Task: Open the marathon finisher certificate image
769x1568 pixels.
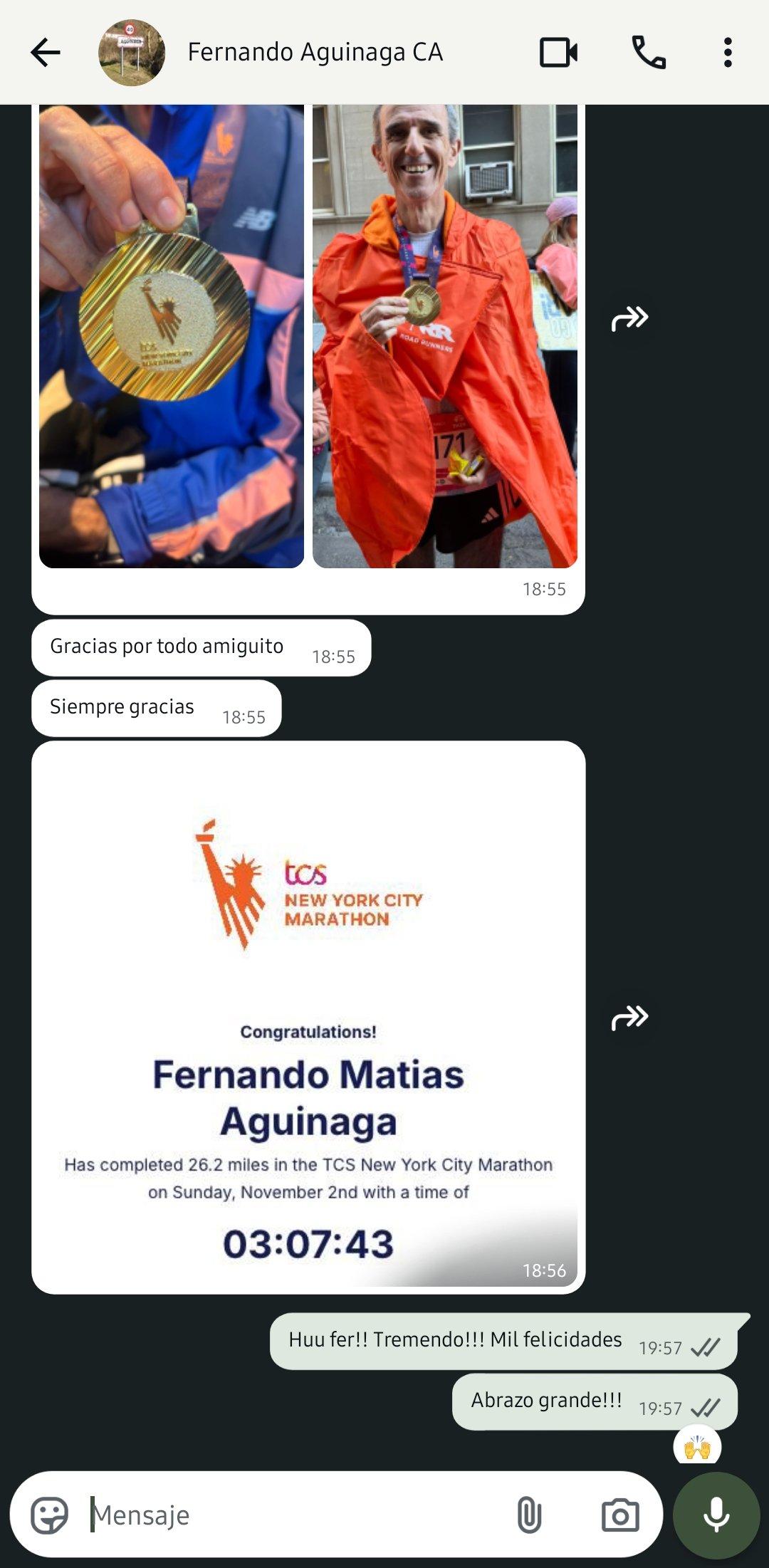Action: 308,1017
